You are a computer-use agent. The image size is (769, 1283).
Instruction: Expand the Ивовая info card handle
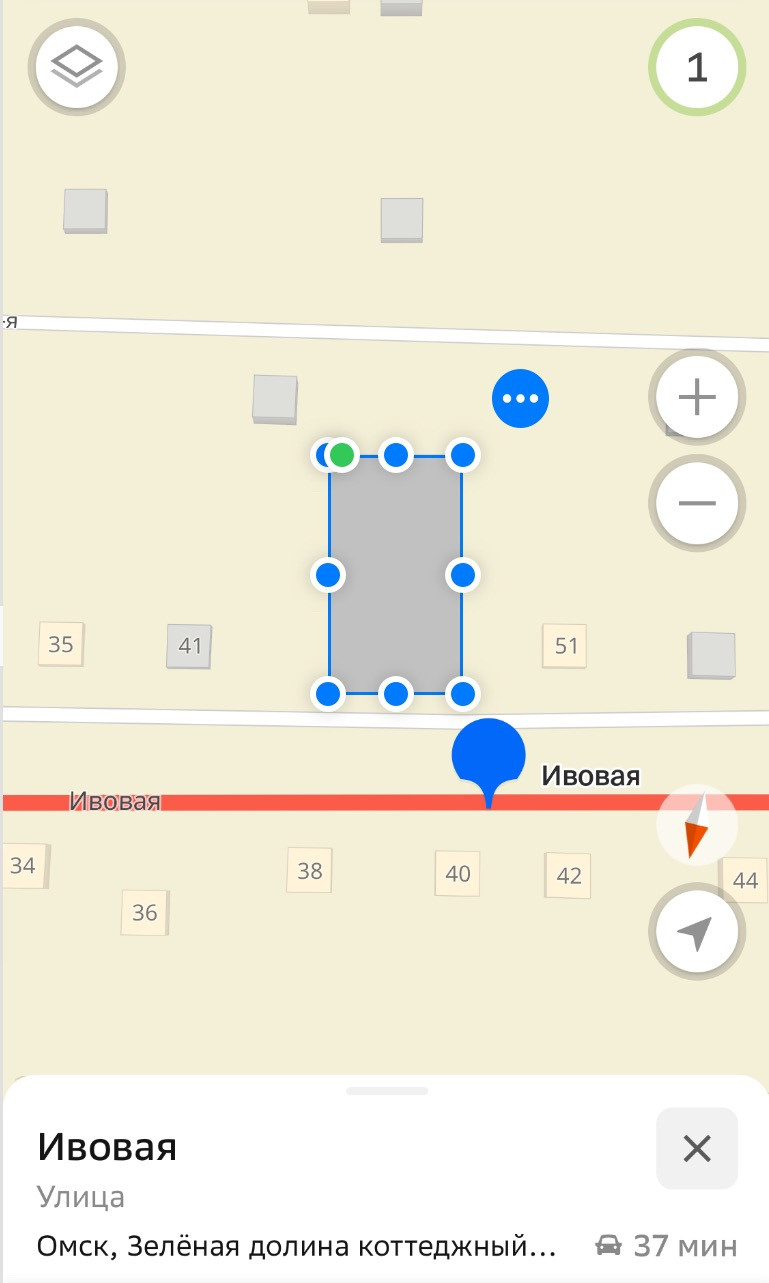click(387, 1091)
